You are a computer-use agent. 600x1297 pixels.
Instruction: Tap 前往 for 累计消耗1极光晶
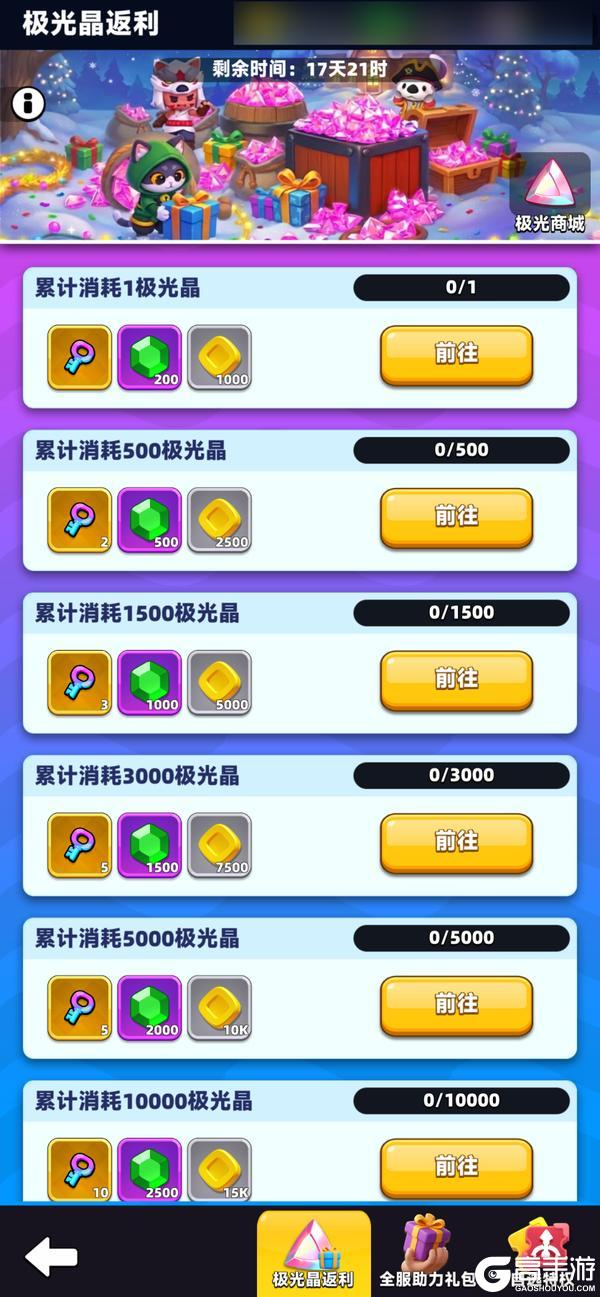[x=456, y=355]
